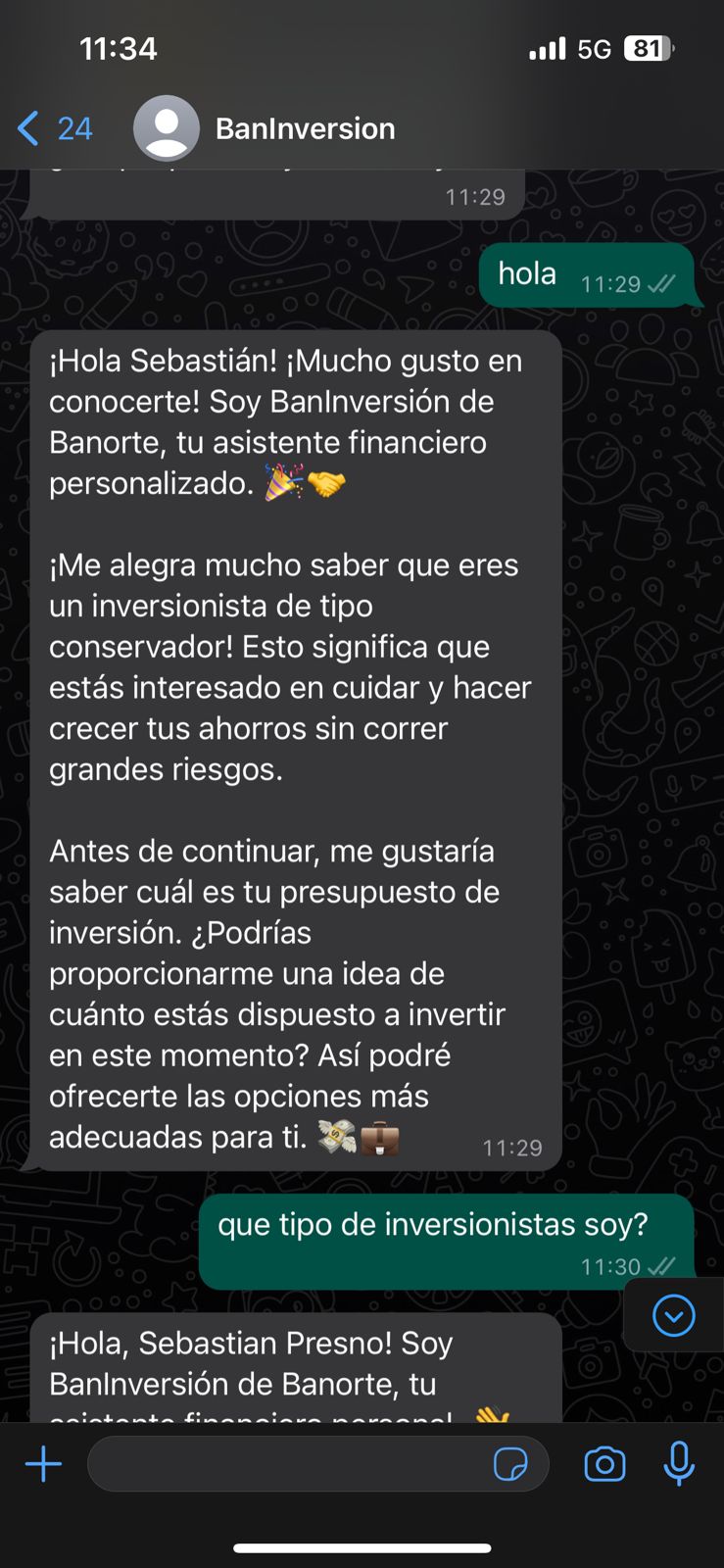Open the sticker picker icon
This screenshot has width=724, height=1568.
coord(510,1464)
